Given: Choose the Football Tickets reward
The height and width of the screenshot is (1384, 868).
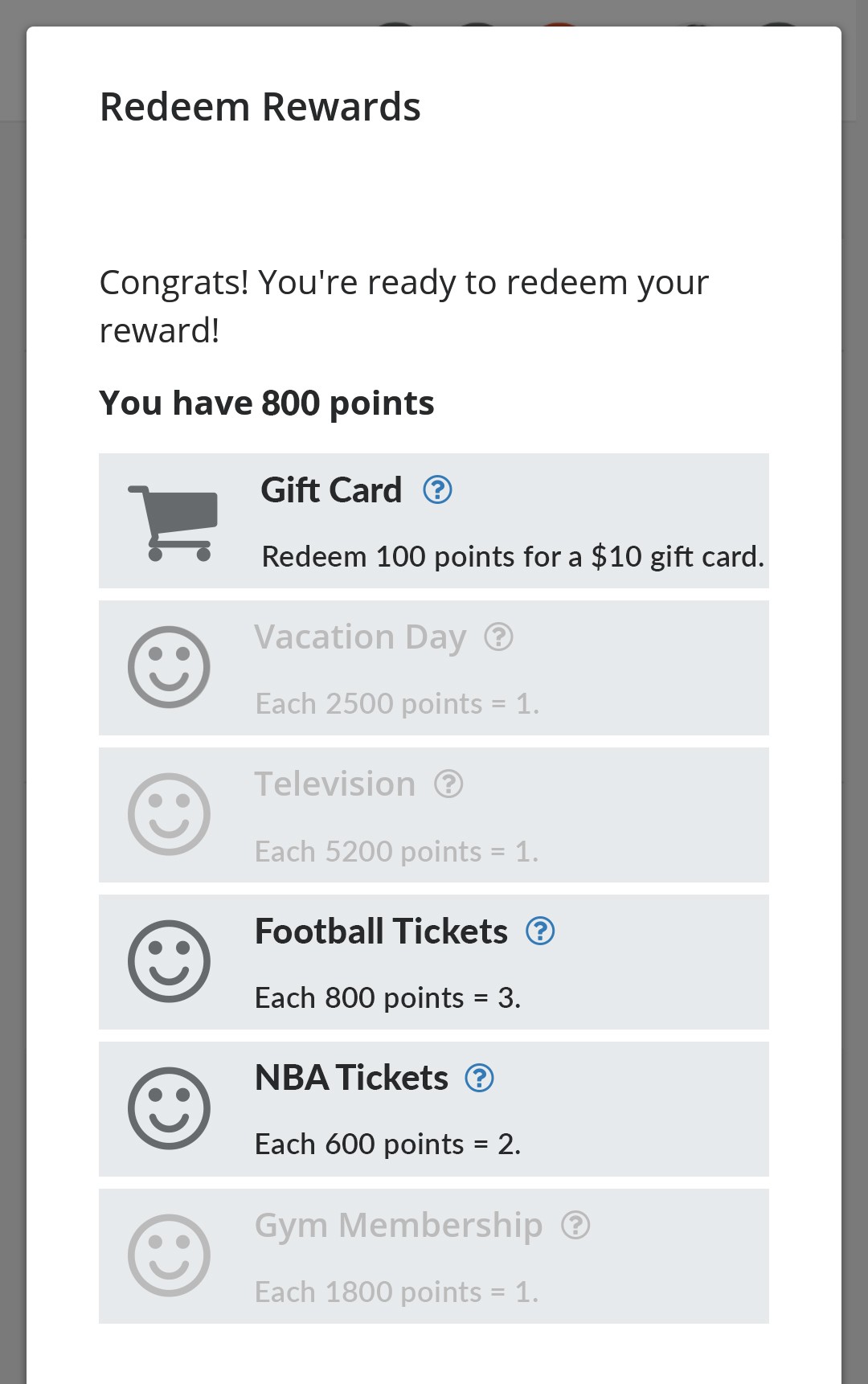Looking at the screenshot, I should (432, 962).
